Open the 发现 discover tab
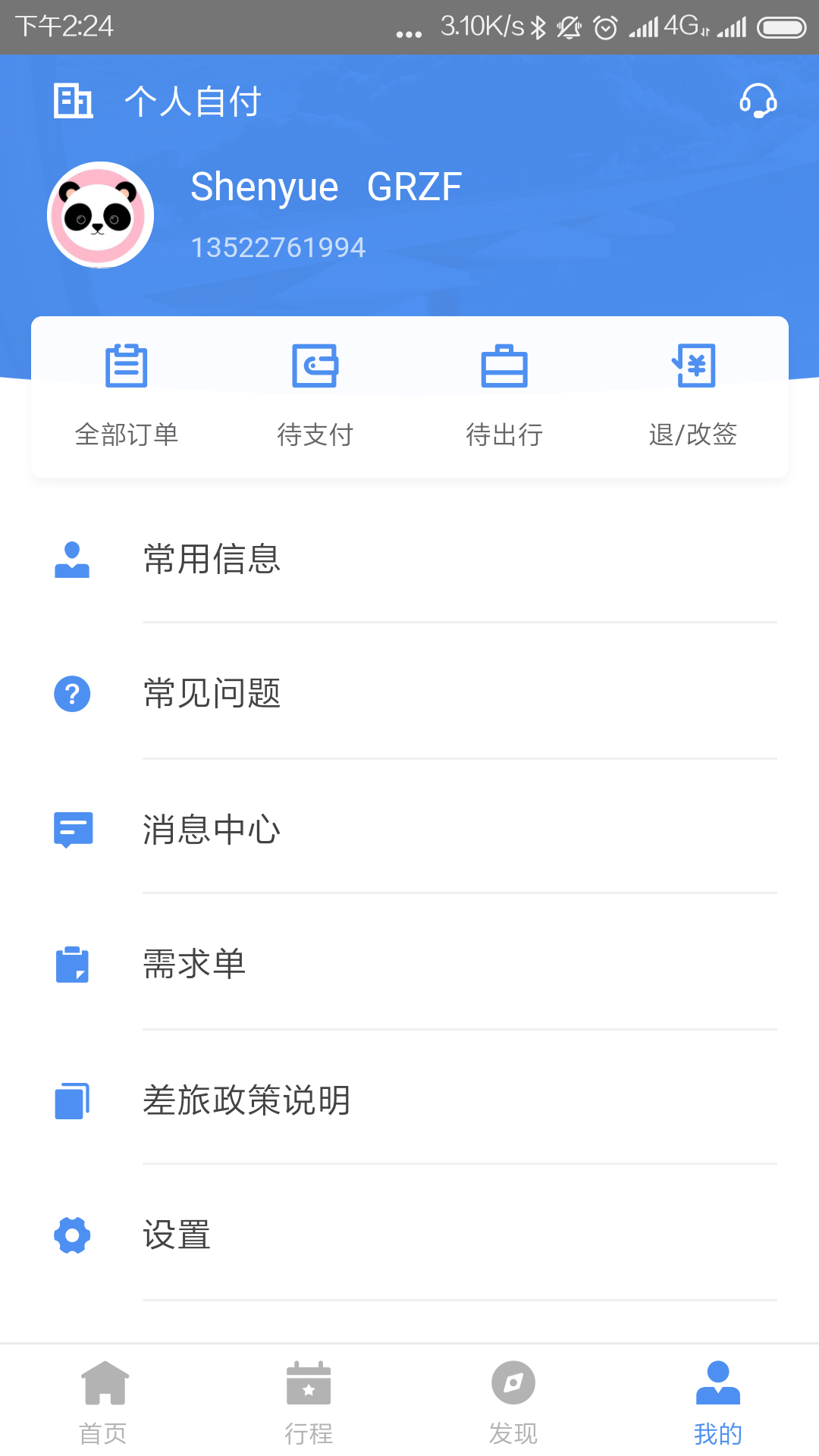The height and width of the screenshot is (1456, 819). point(513,1403)
